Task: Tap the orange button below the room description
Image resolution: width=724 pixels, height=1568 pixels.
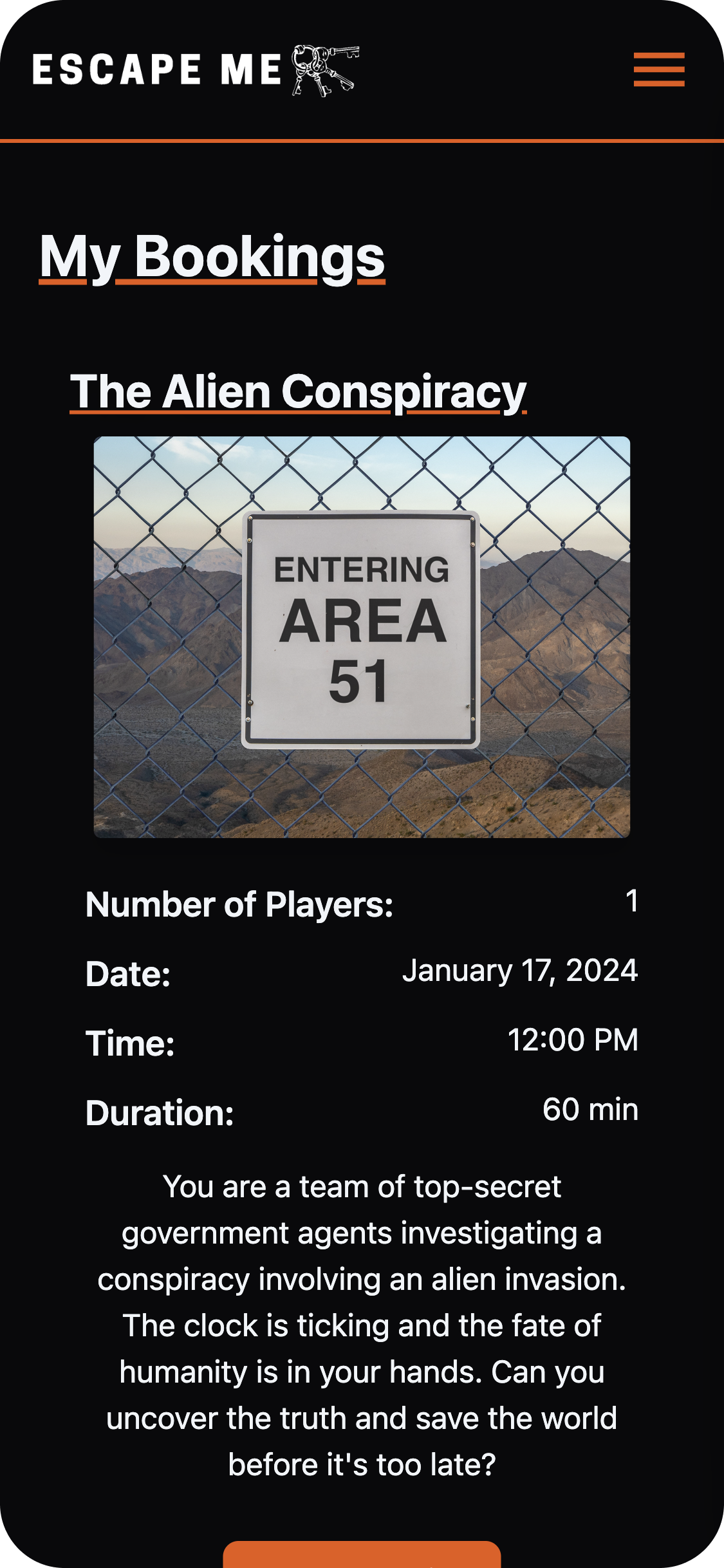Action: tap(362, 1556)
